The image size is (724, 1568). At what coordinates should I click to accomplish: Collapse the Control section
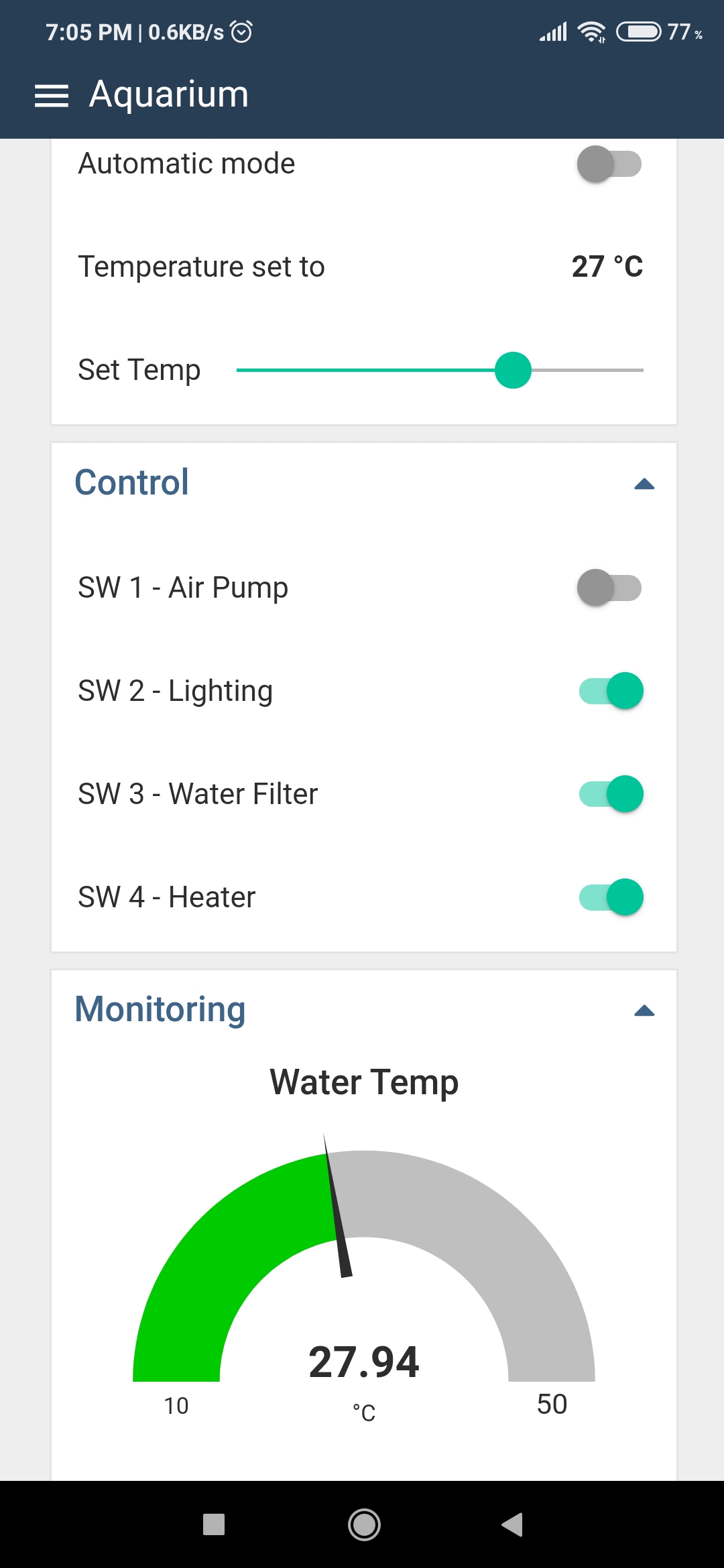point(644,484)
